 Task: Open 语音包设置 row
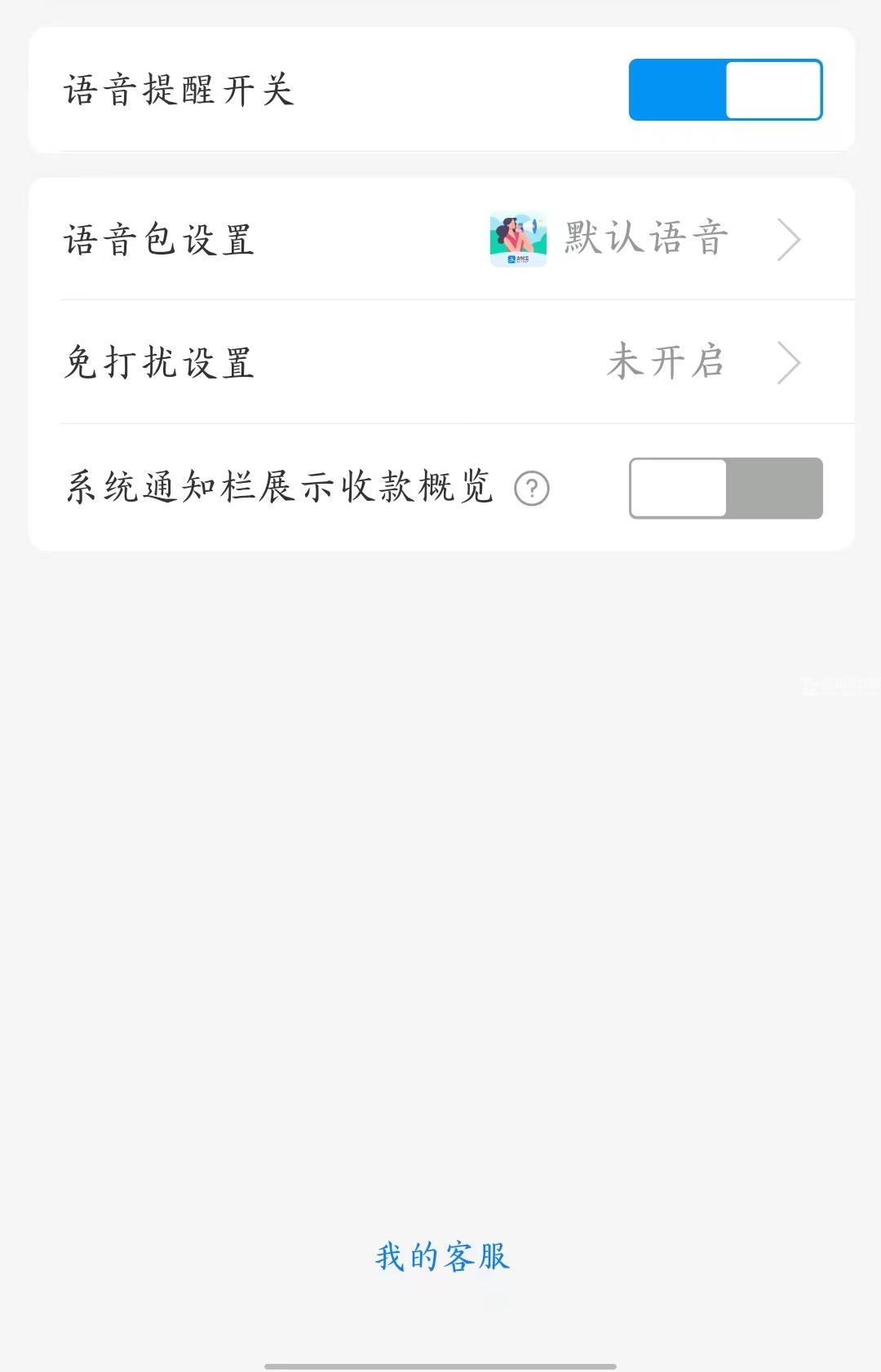(x=440, y=240)
